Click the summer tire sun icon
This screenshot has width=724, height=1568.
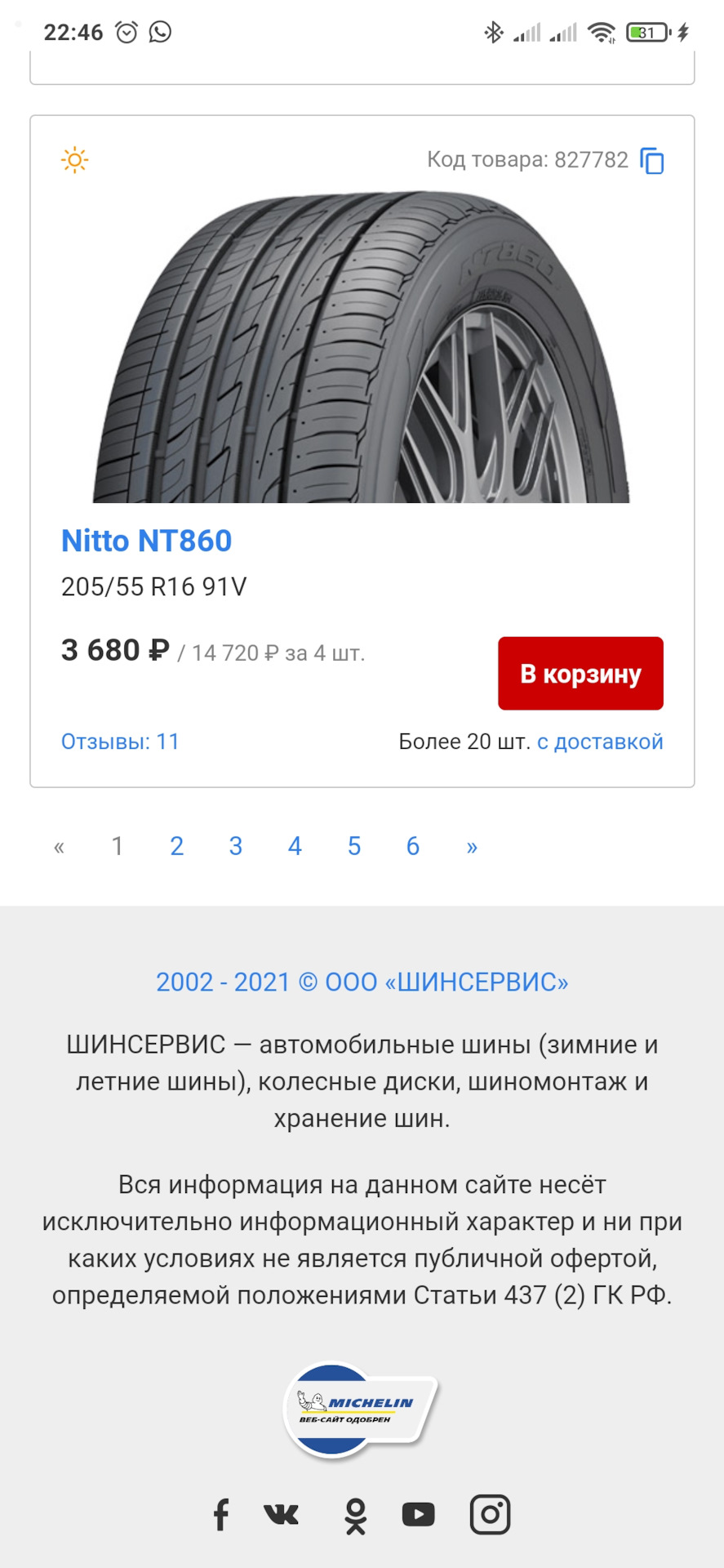[x=73, y=159]
